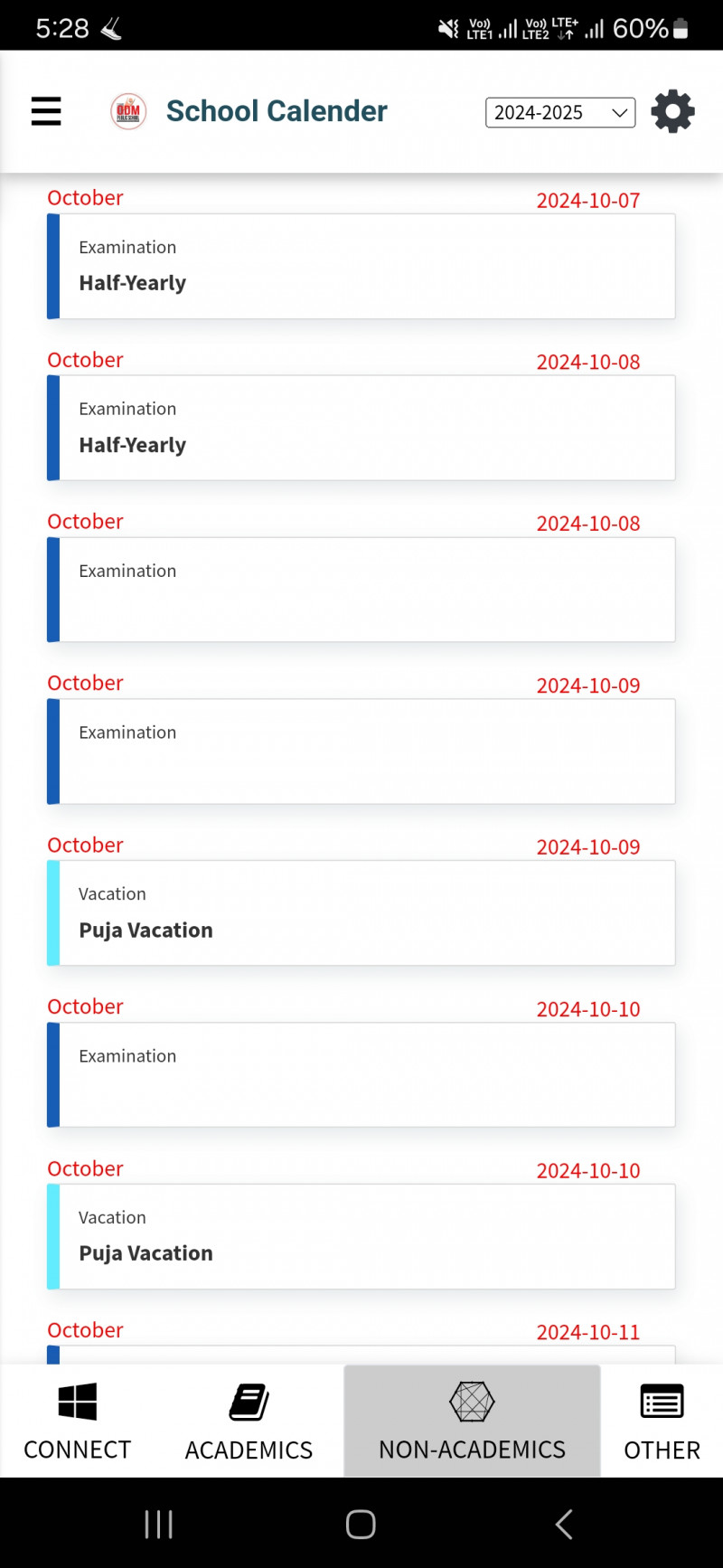Go to the OTHER tab
Viewport: 723px width, 1568px height.
click(662, 1422)
